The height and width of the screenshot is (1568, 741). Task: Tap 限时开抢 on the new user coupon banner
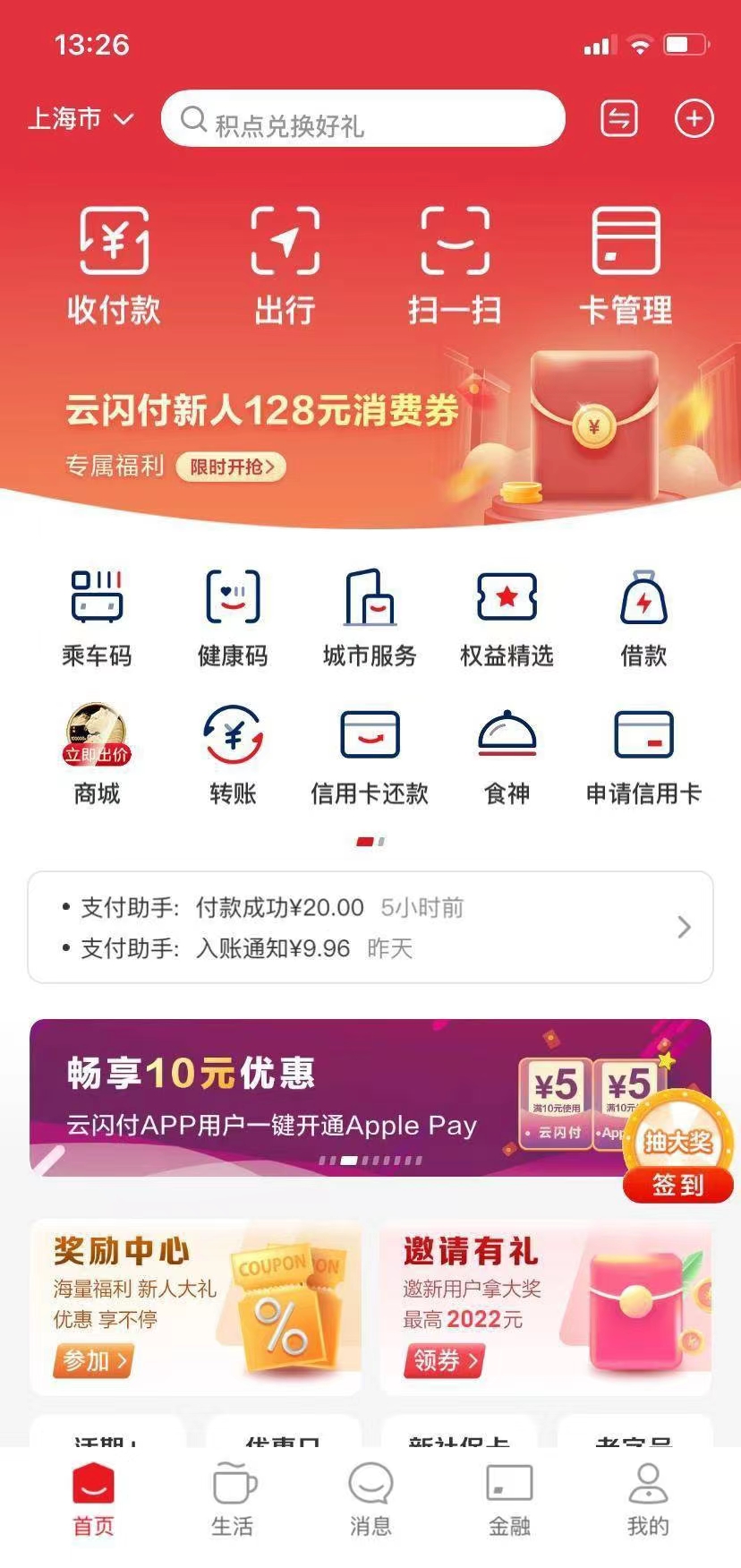231,467
